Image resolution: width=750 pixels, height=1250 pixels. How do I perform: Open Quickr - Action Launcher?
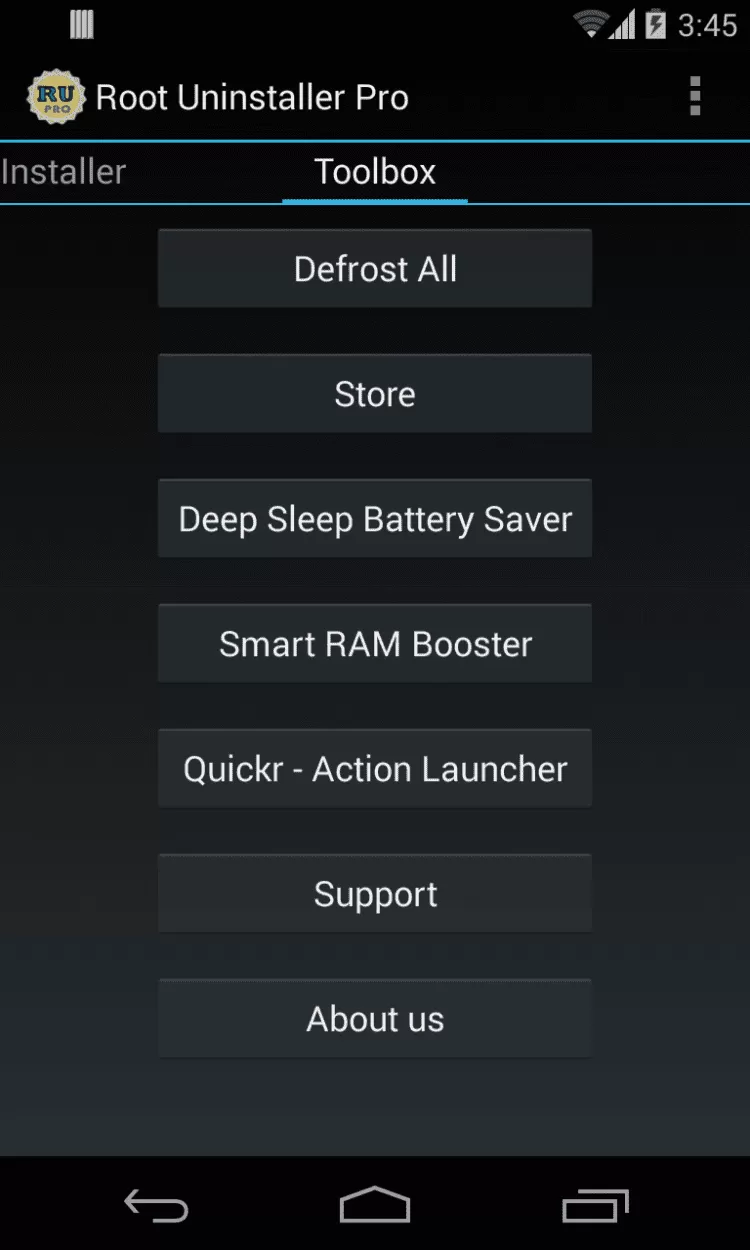pyautogui.click(x=375, y=768)
